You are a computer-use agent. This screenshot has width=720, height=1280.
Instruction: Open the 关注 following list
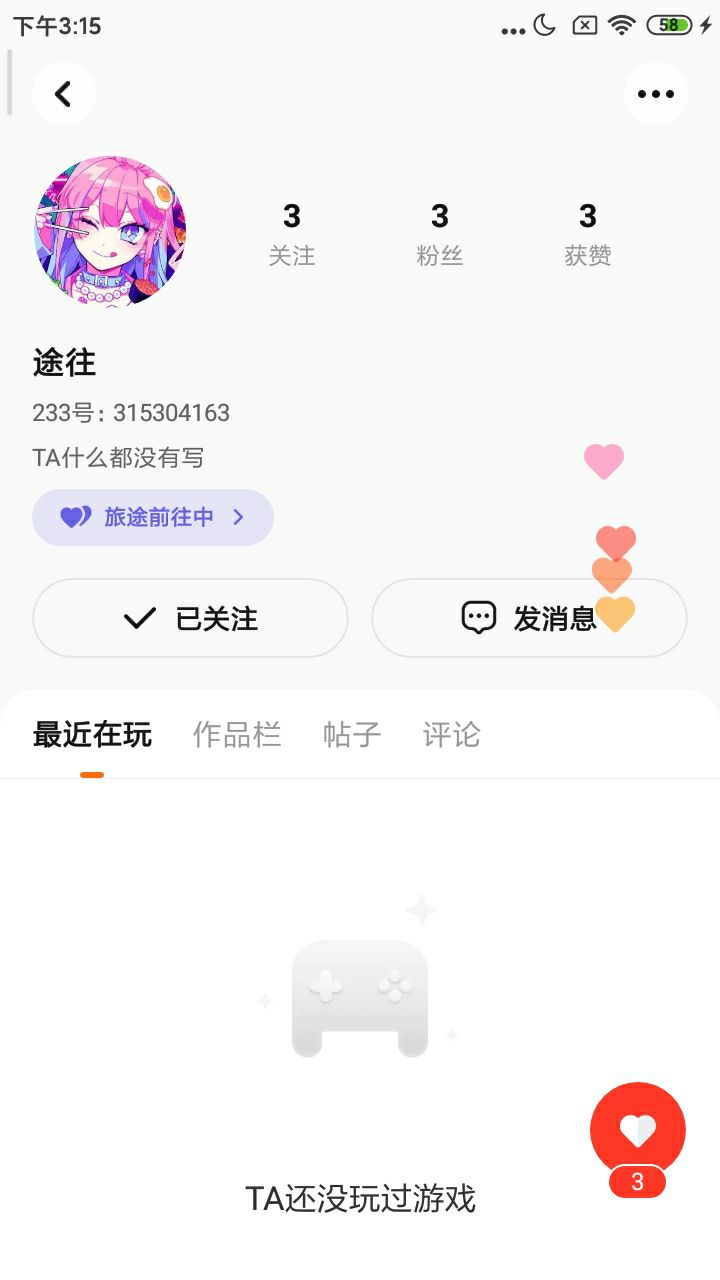pyautogui.click(x=291, y=234)
